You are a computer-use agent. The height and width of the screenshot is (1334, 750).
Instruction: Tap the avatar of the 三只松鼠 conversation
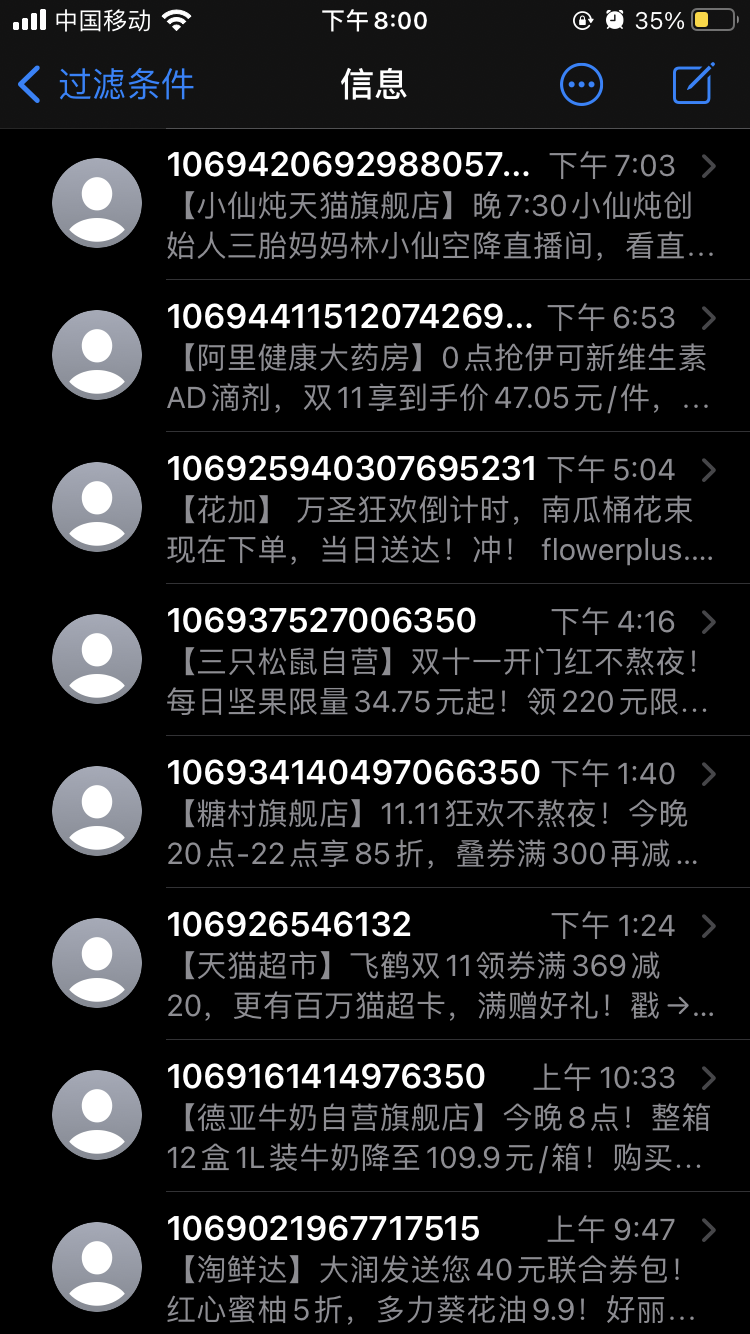click(x=96, y=658)
